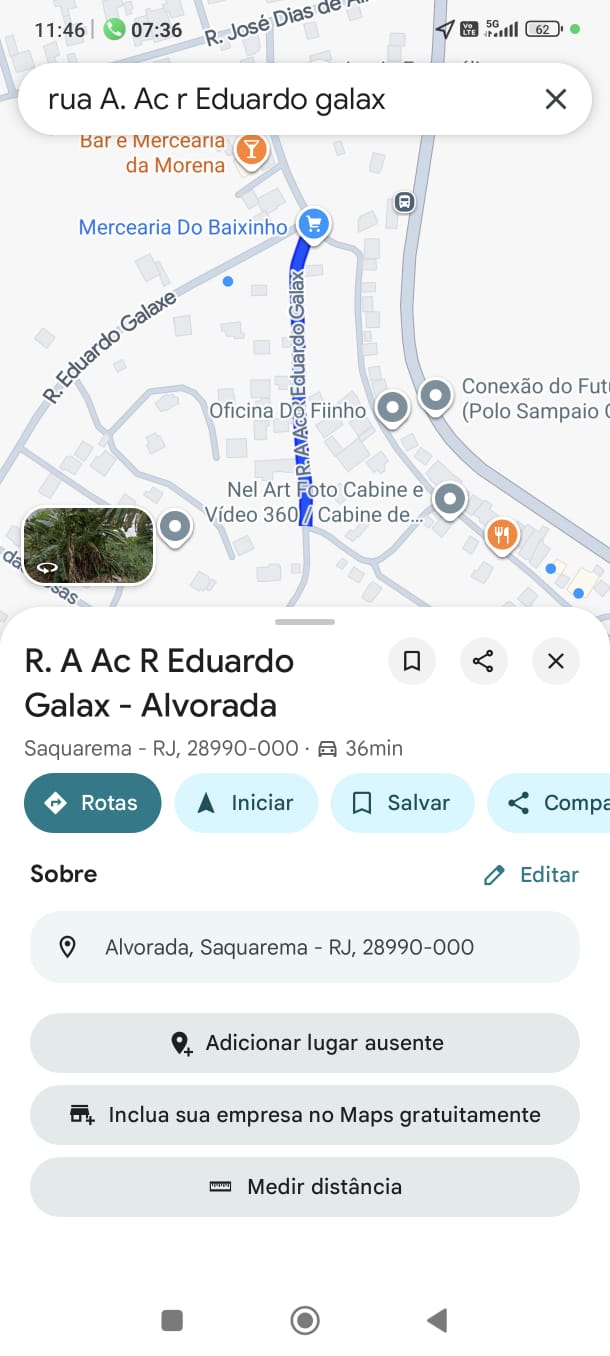Viewport: 610px width, 1356px height.
Task: Select Inclua sua empresa no Maps gratuitamente
Action: [x=304, y=1115]
